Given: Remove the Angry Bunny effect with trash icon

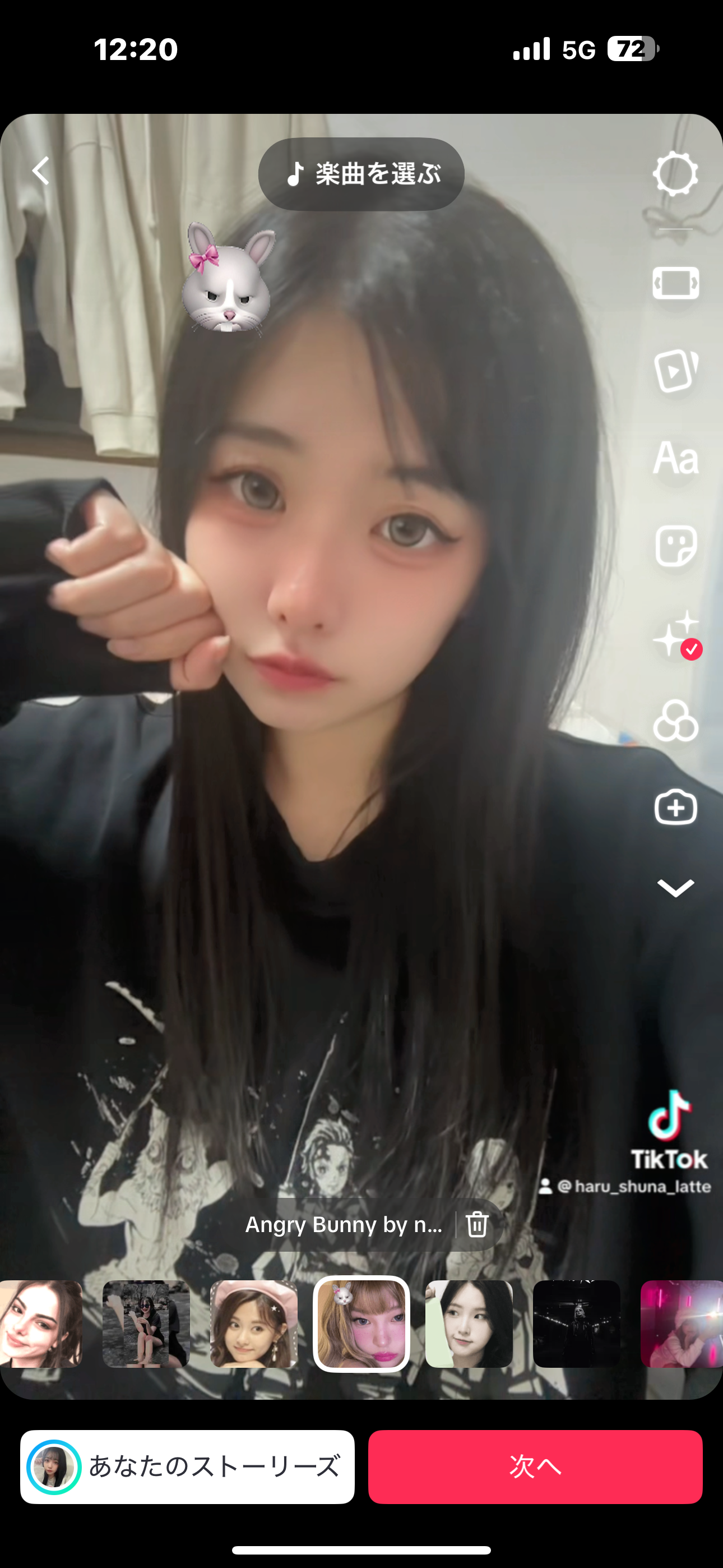Looking at the screenshot, I should (x=477, y=1224).
